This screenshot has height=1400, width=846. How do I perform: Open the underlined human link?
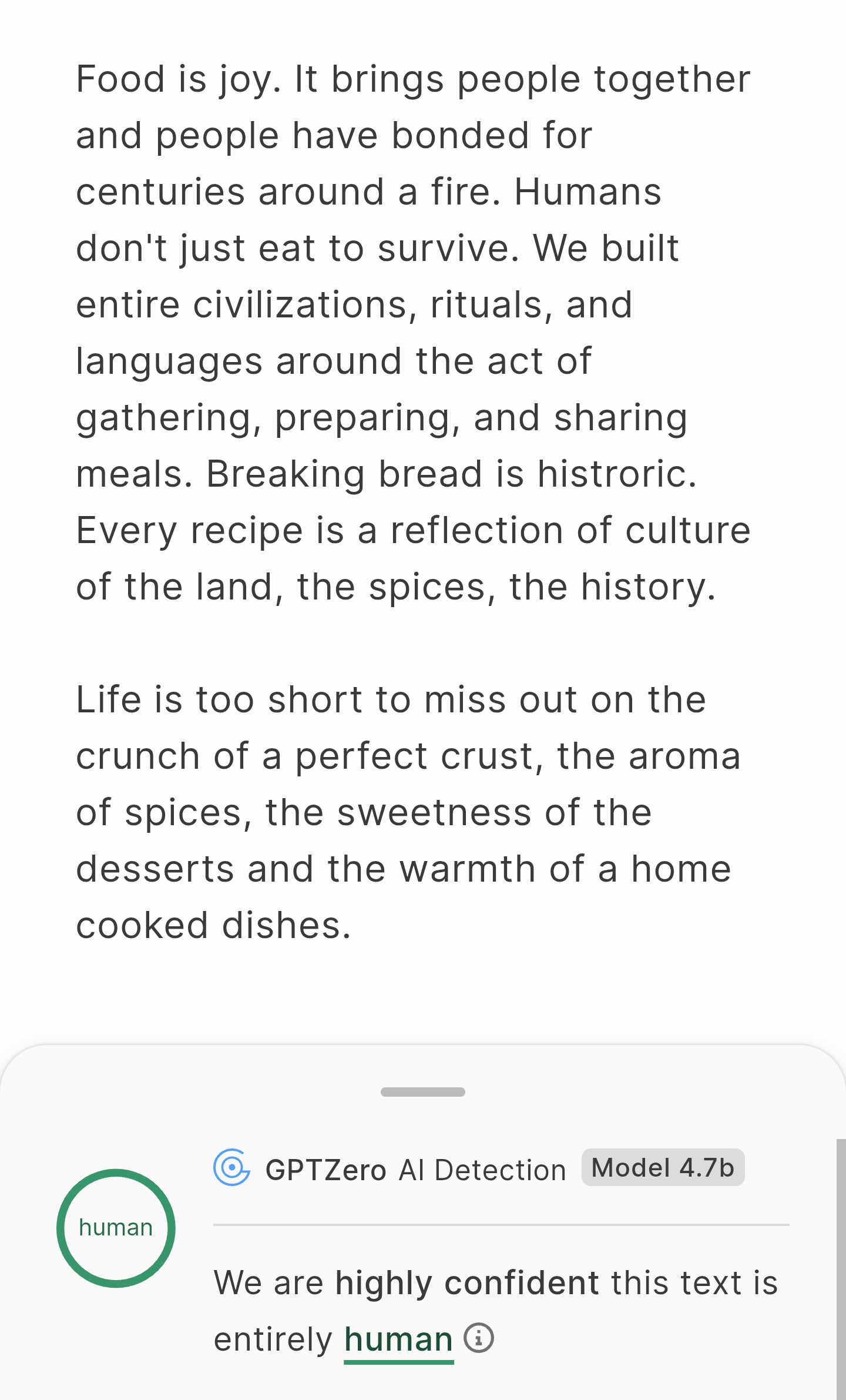(x=398, y=1341)
